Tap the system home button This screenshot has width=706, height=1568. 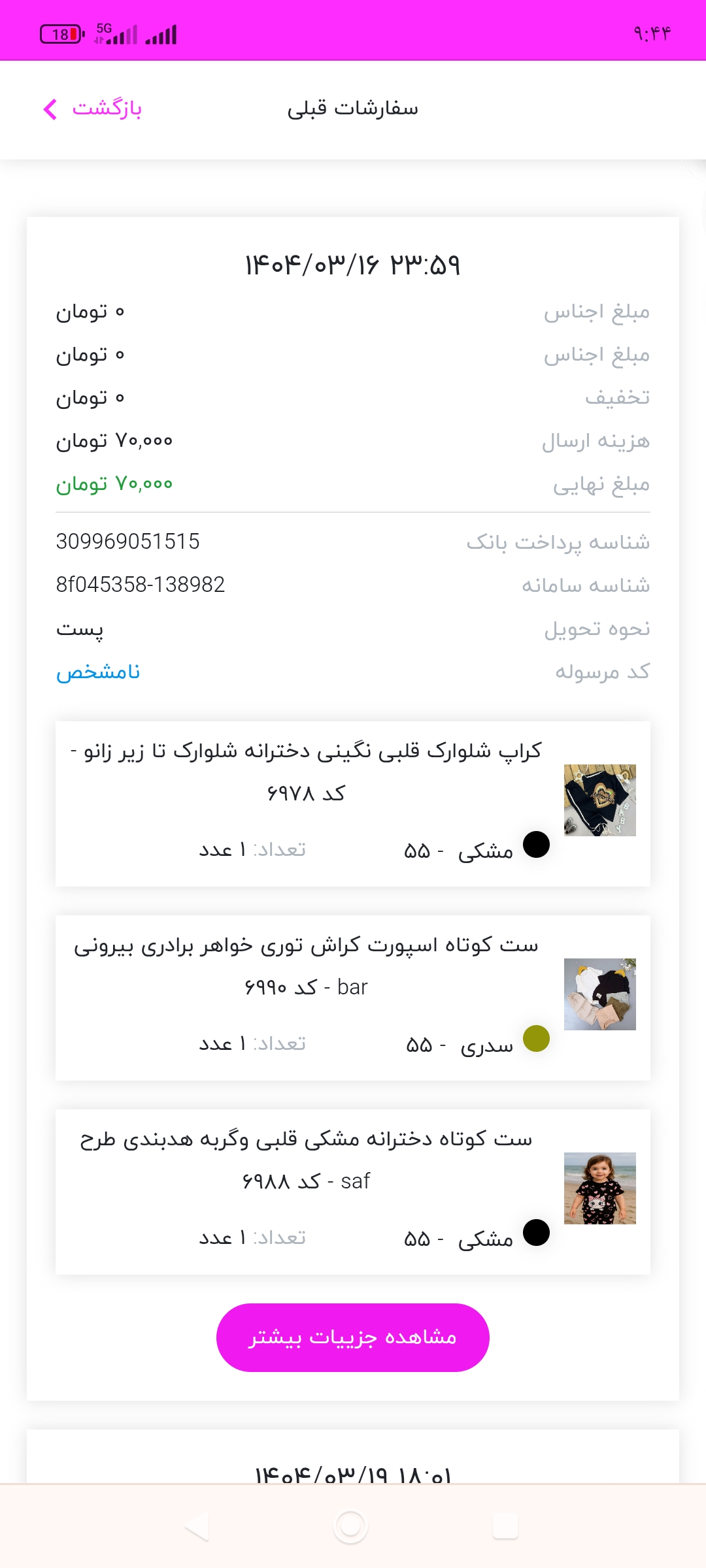(351, 1527)
